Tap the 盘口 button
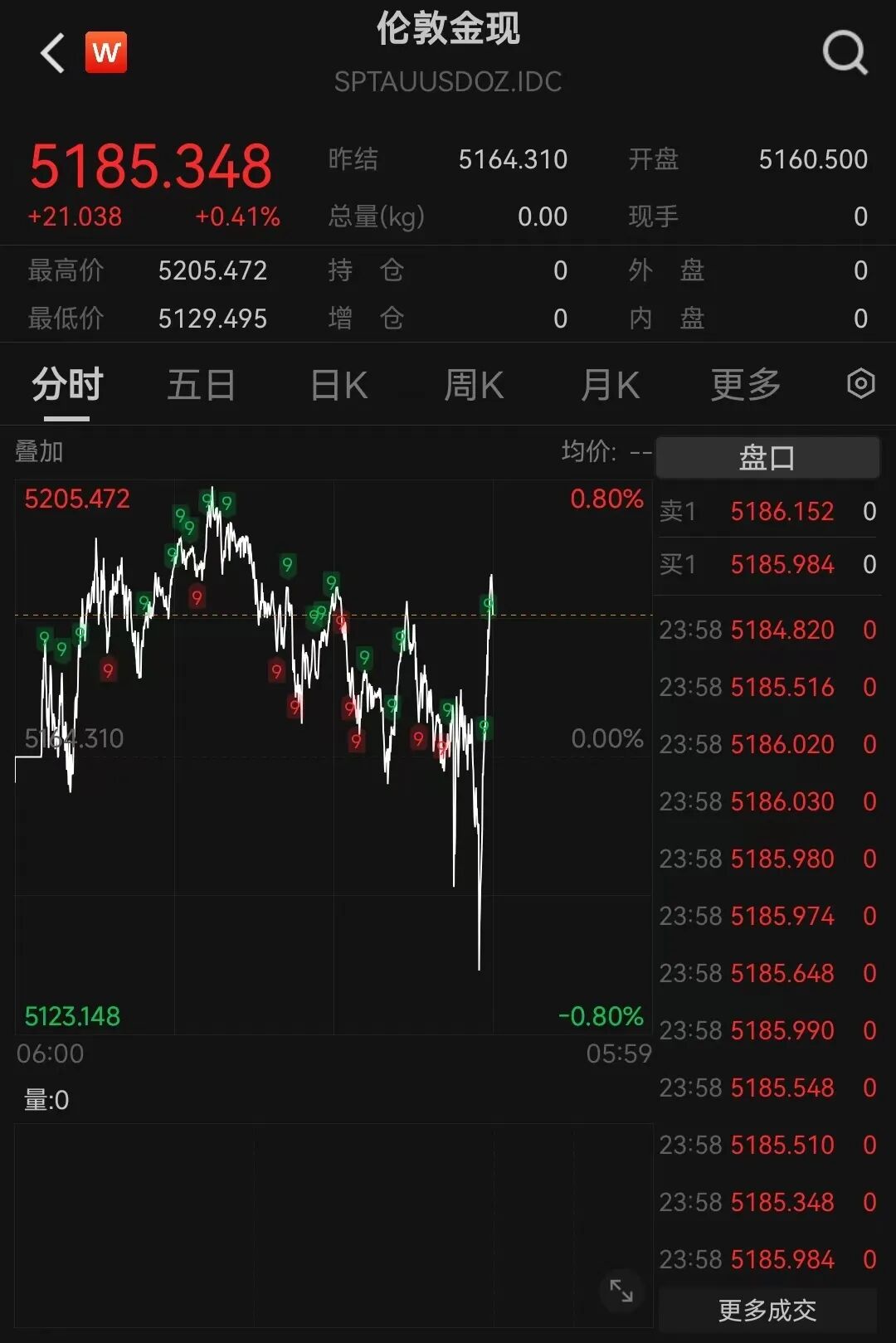This screenshot has width=896, height=1343. [x=767, y=457]
